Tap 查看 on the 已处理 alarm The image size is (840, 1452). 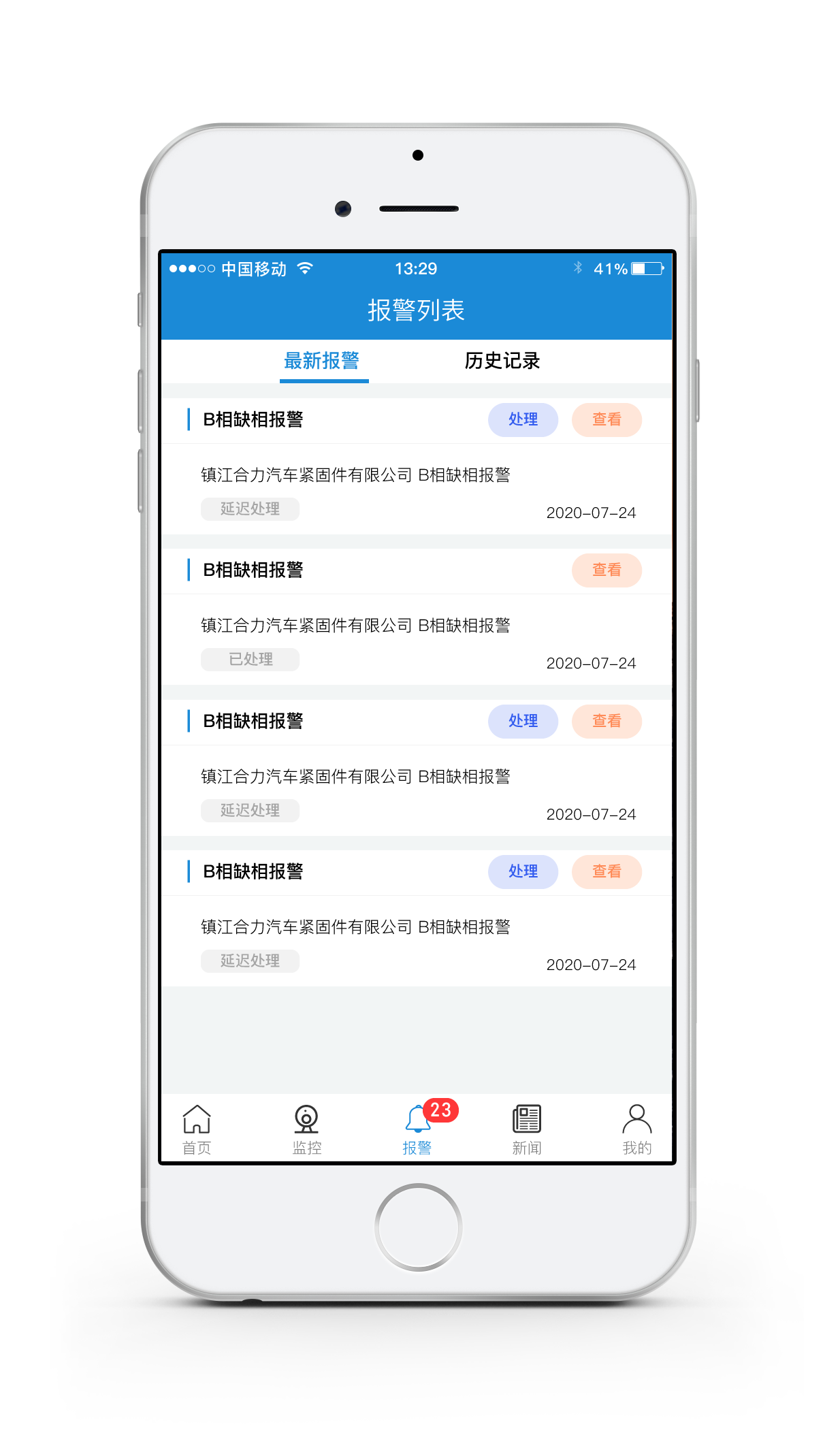pos(606,570)
